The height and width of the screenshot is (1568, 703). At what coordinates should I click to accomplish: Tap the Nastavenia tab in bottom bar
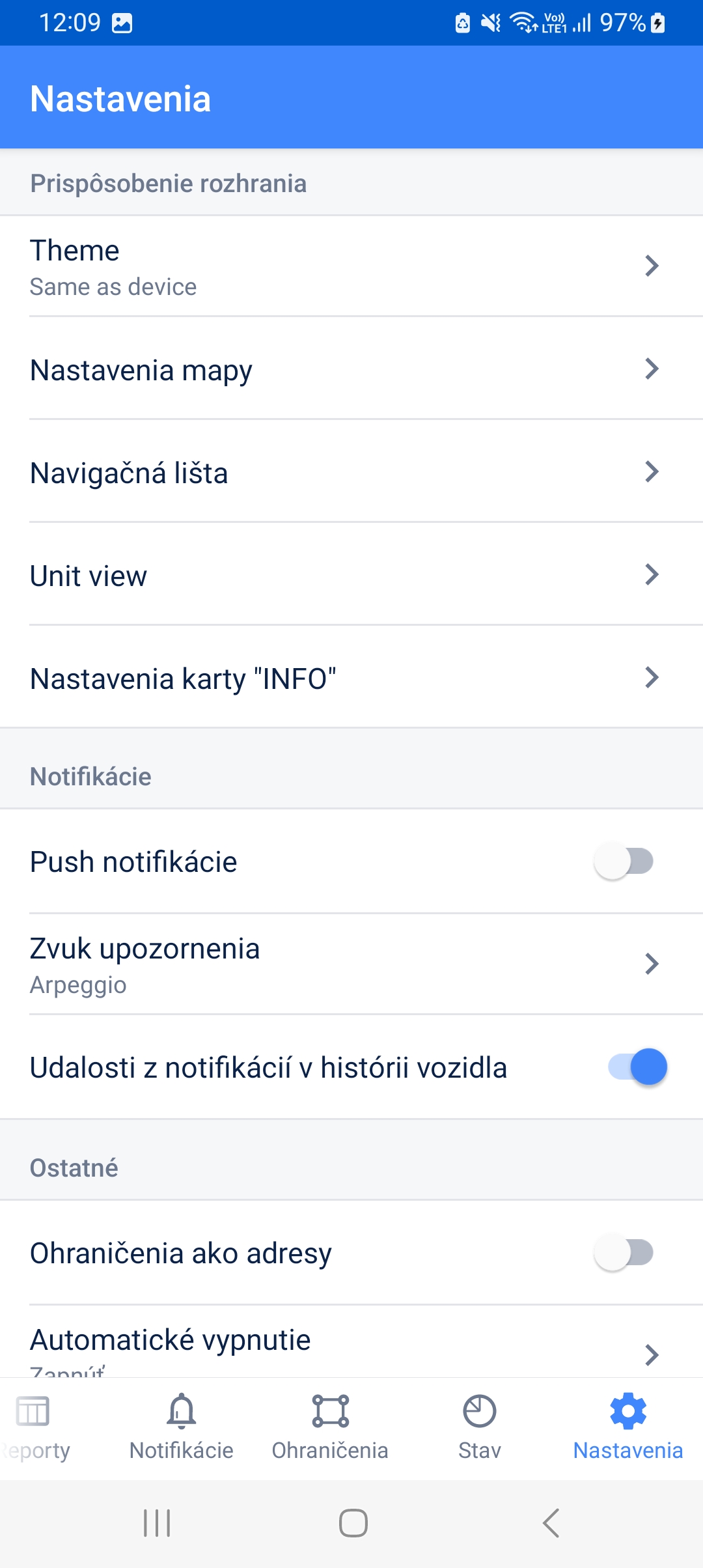[x=628, y=1428]
